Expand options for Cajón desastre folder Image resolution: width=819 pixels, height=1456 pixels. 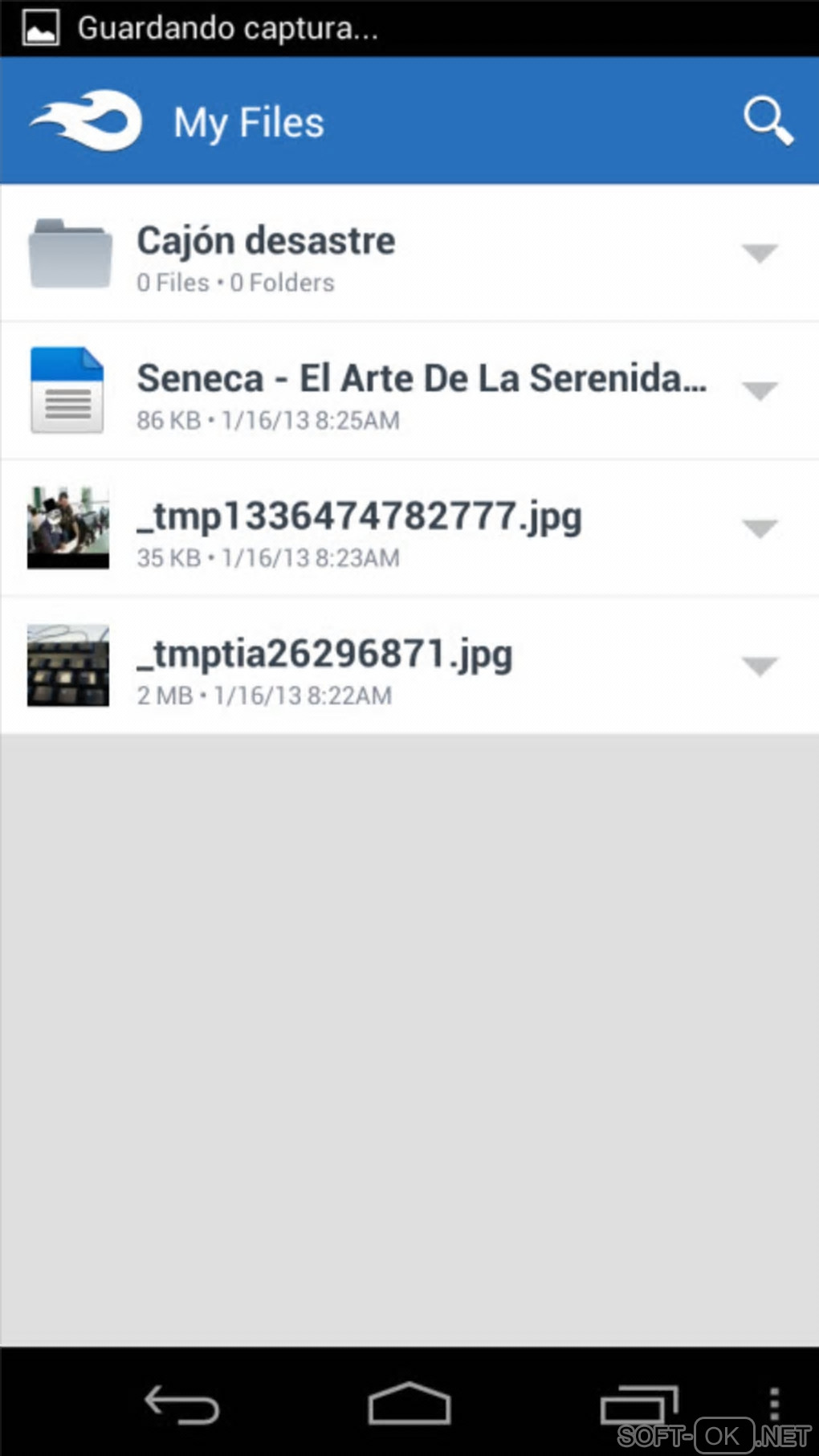(760, 254)
